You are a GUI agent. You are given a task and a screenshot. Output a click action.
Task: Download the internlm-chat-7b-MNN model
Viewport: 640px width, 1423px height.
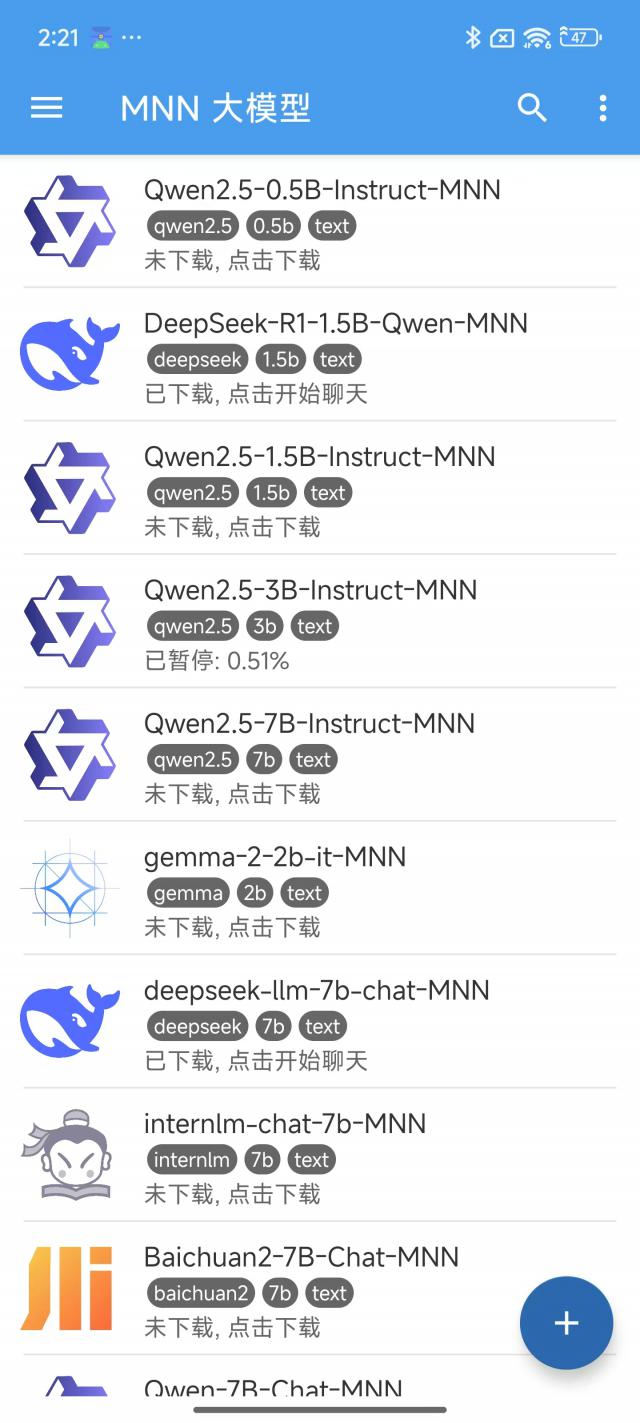(x=320, y=1156)
